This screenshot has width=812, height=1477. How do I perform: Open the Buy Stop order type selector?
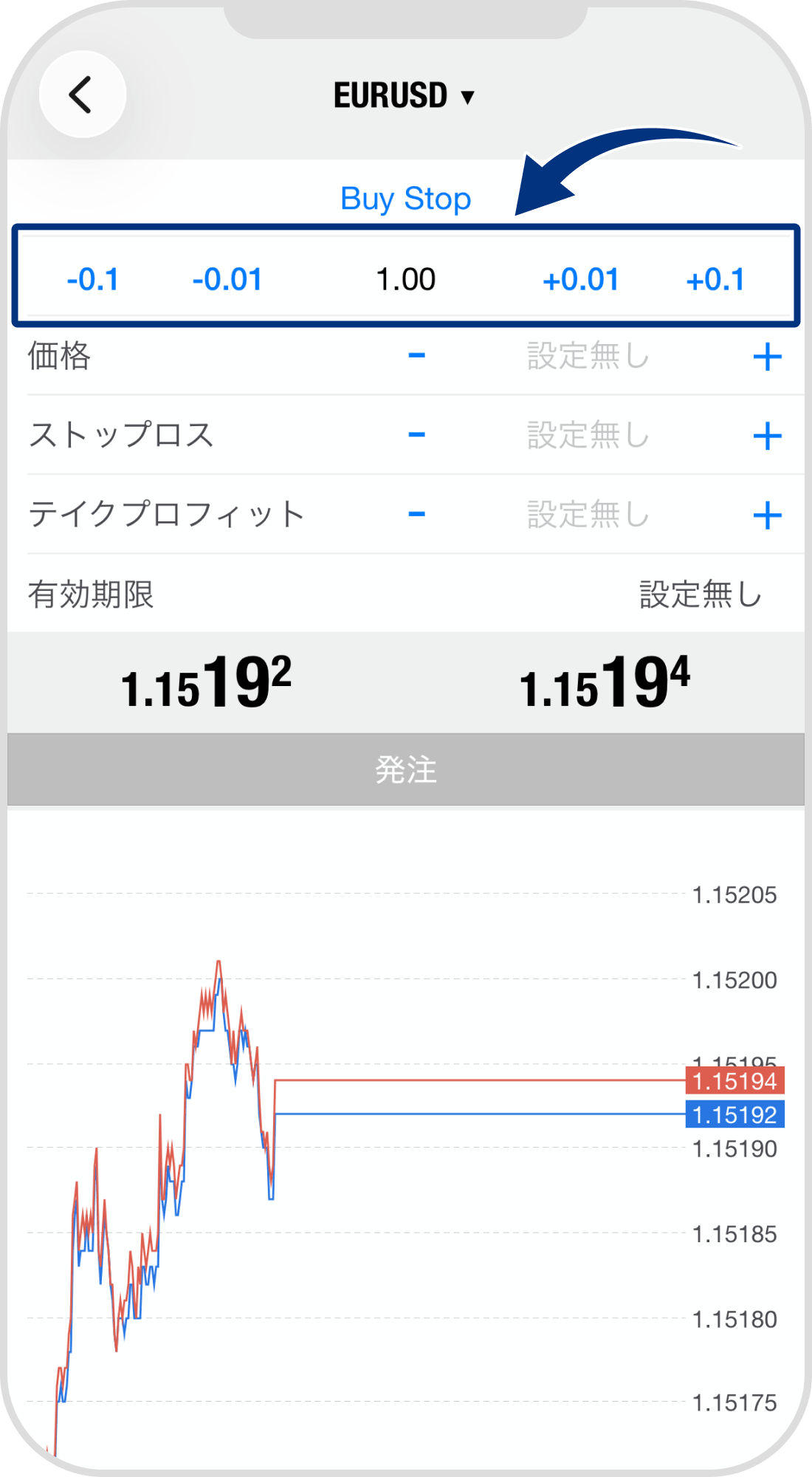click(405, 198)
